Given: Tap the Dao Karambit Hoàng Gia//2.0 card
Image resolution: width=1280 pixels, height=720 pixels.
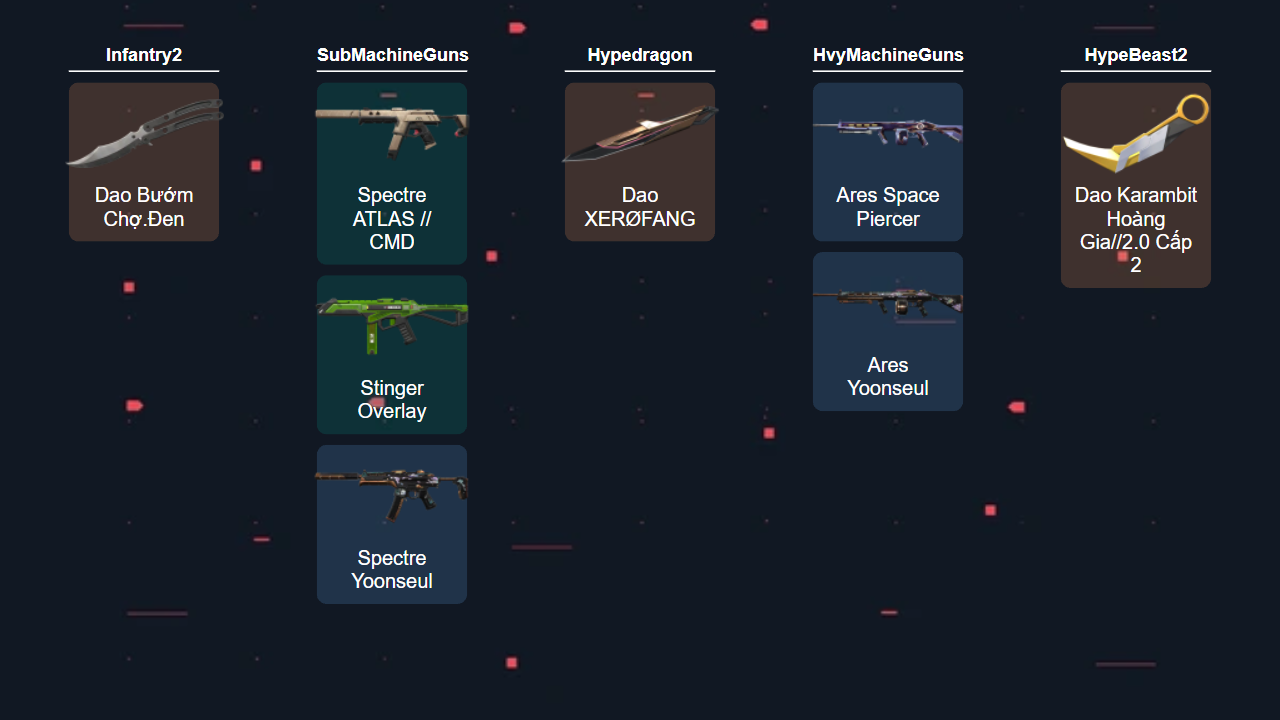Looking at the screenshot, I should 1135,185.
